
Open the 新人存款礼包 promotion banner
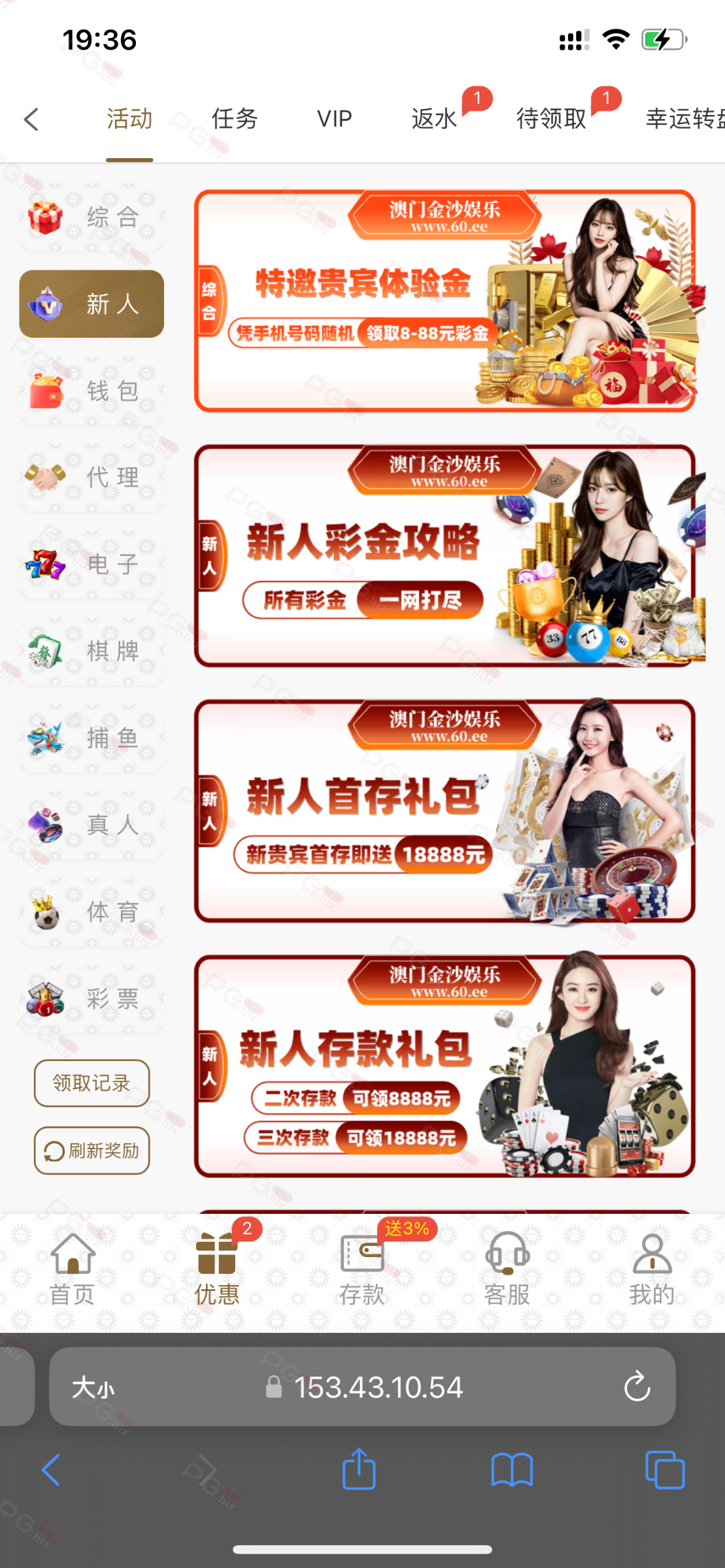pyautogui.click(x=445, y=1066)
